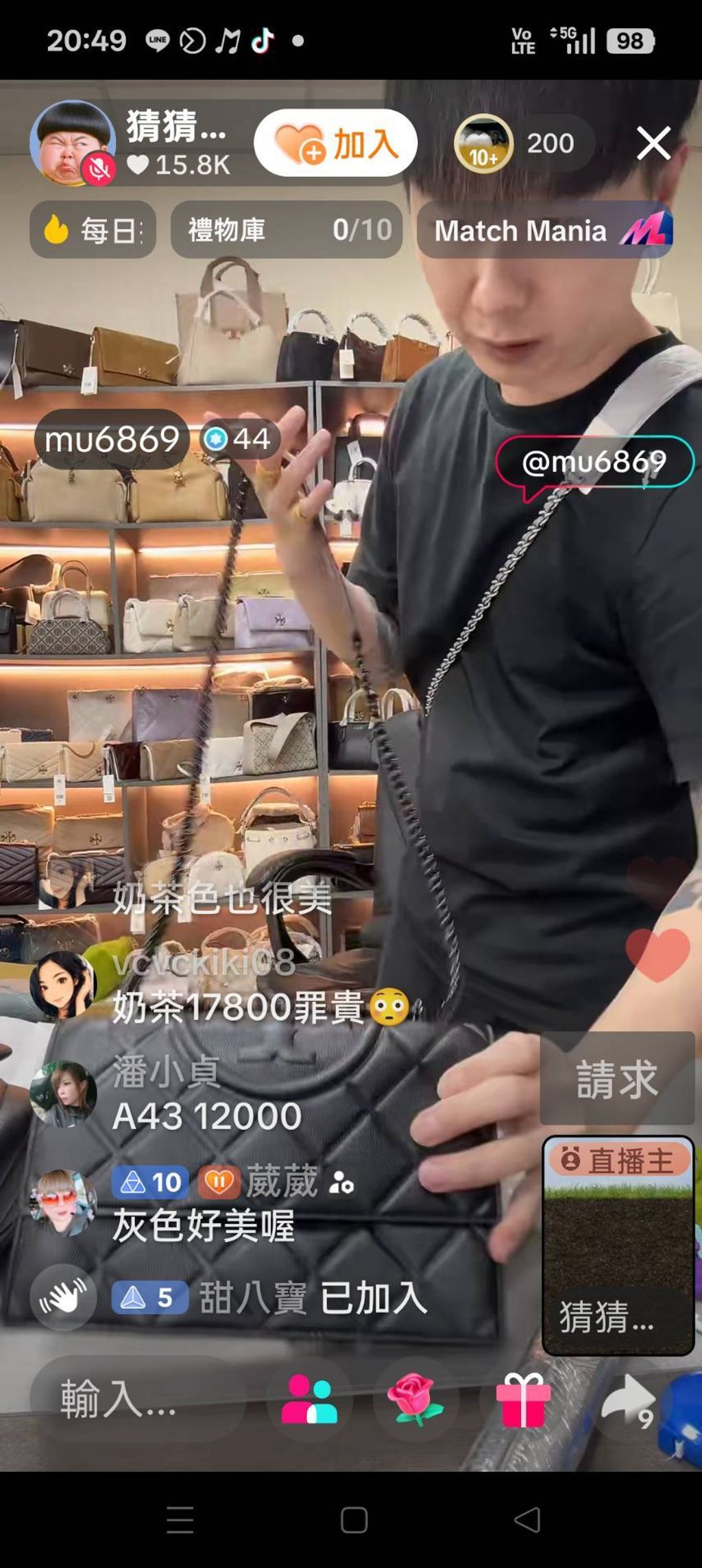The image size is (702, 1568).
Task: Tap the 加入 join button
Action: tap(335, 143)
